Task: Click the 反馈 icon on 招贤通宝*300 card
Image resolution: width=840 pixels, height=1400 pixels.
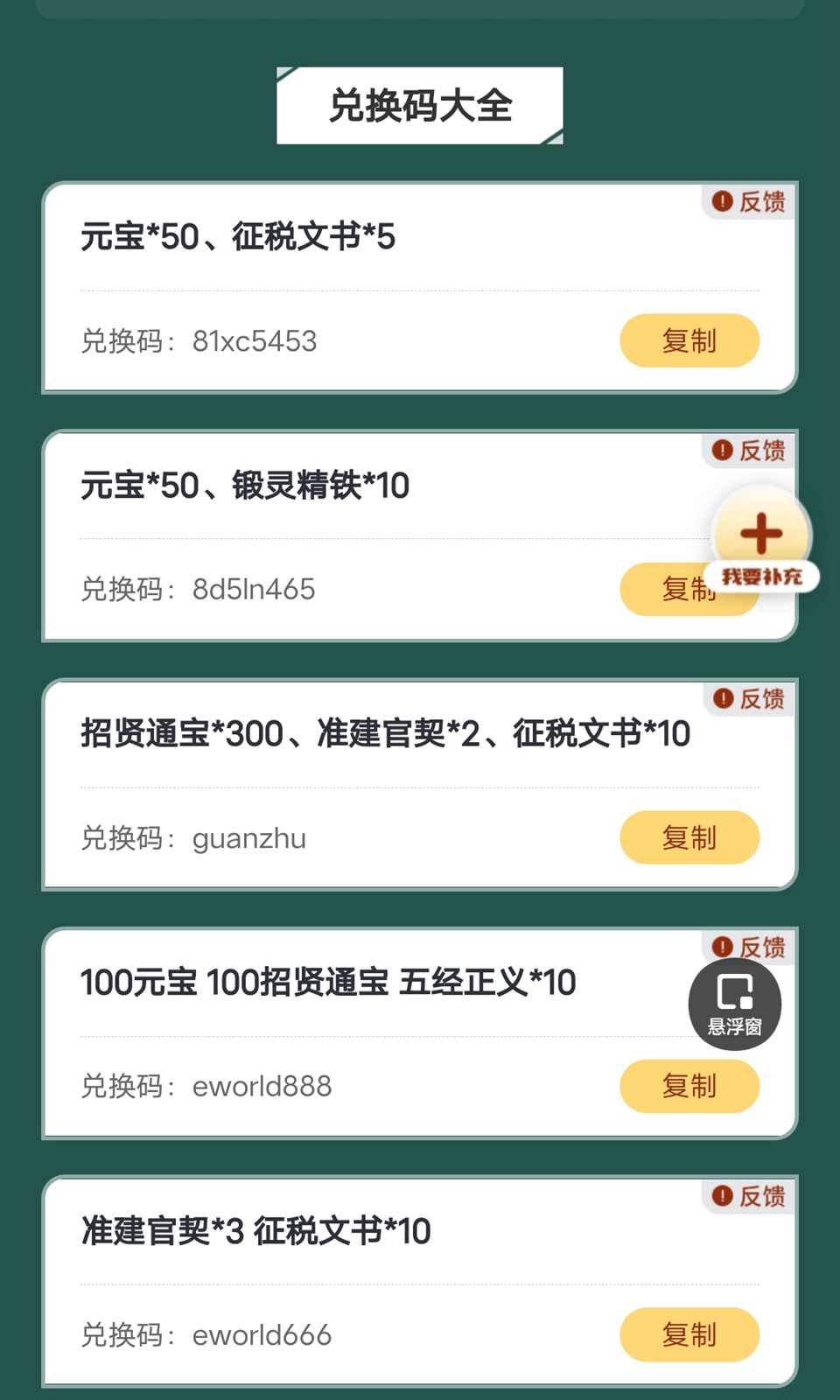Action: pyautogui.click(x=748, y=700)
